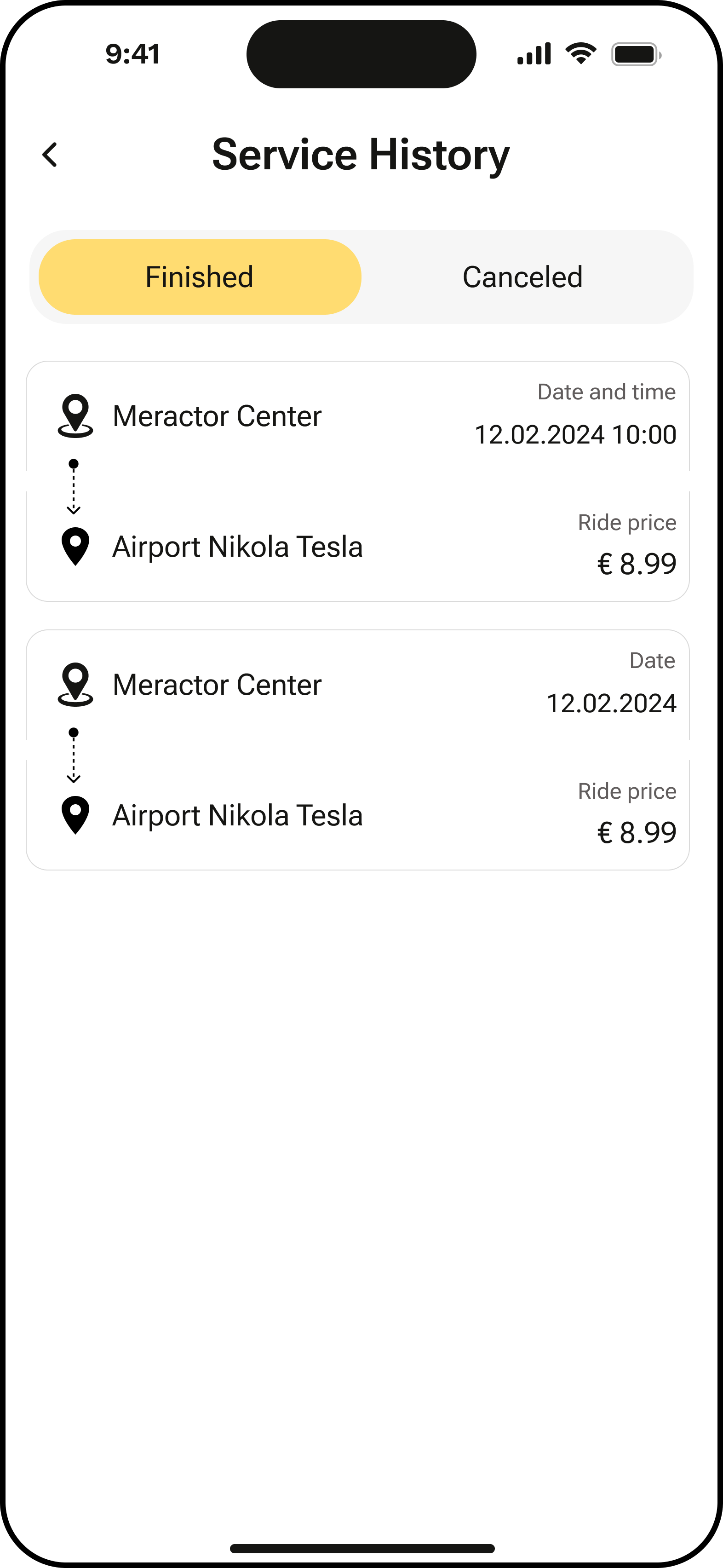
Task: Switch to the Canceled tab
Action: click(x=523, y=277)
